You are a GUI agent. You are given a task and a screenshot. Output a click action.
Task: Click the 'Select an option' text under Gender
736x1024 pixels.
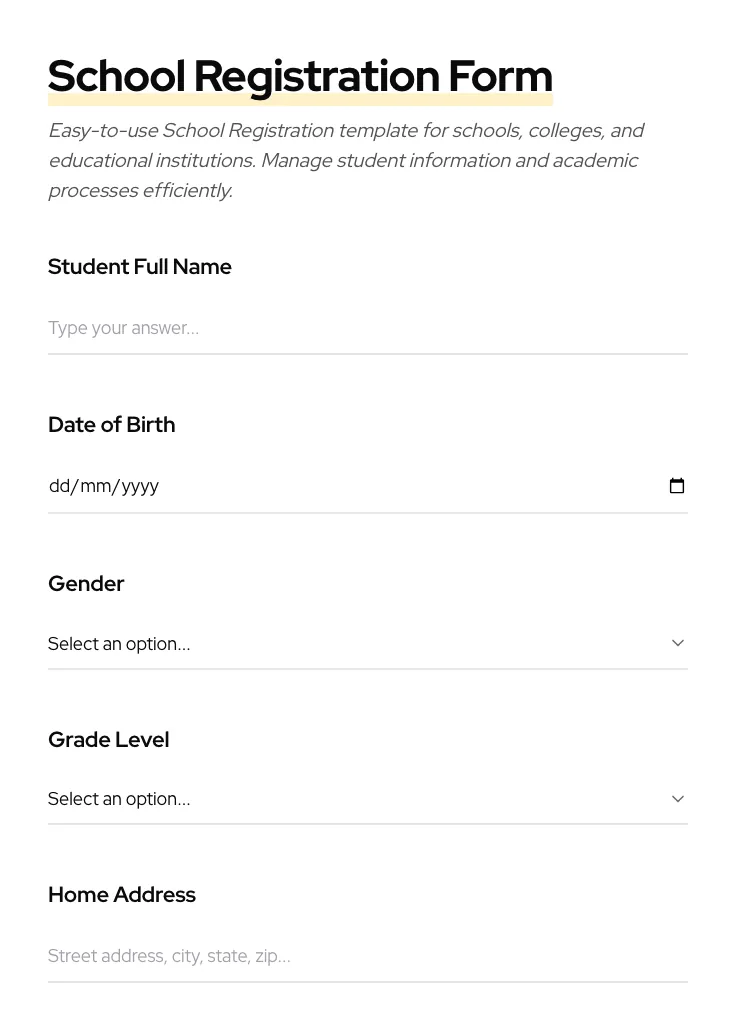(x=119, y=643)
